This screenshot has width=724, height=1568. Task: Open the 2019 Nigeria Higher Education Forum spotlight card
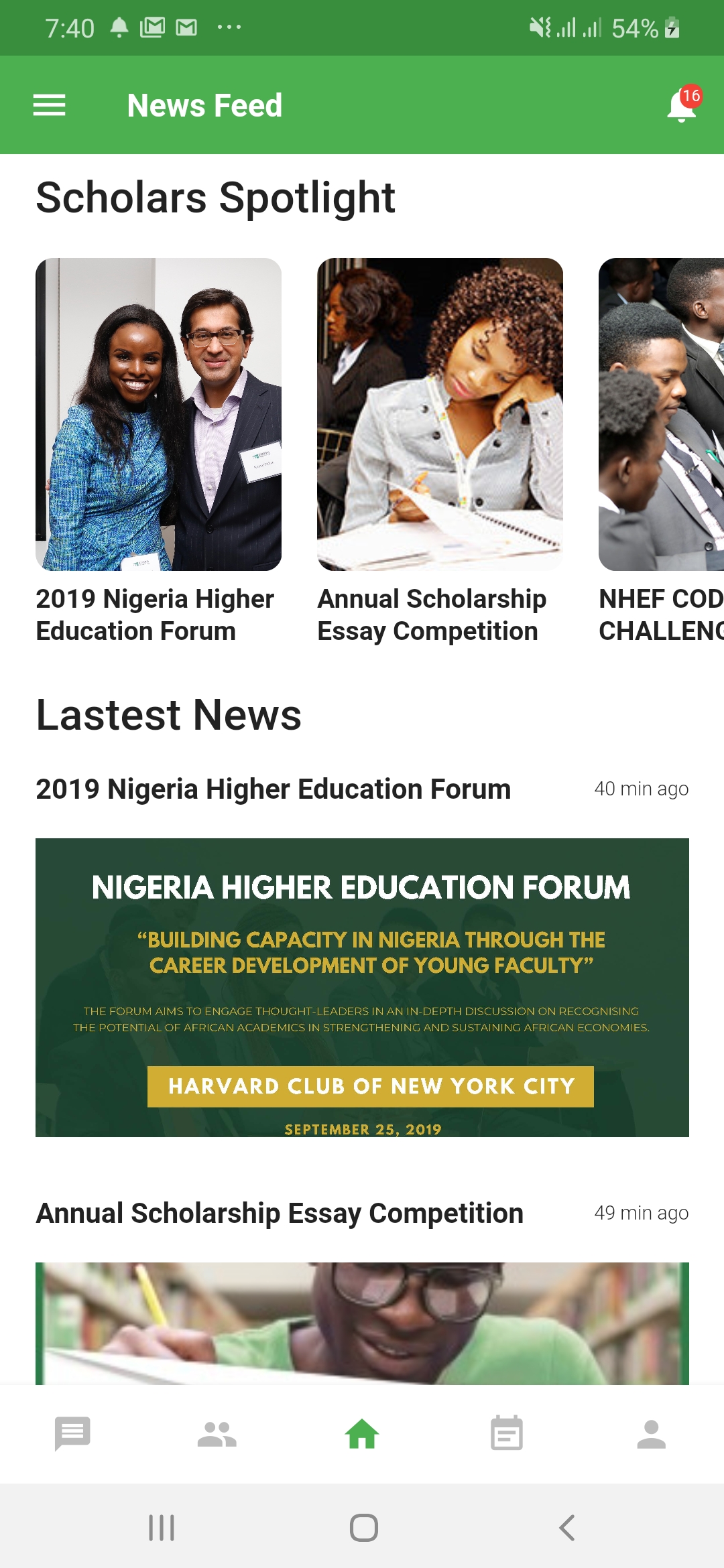[158, 414]
